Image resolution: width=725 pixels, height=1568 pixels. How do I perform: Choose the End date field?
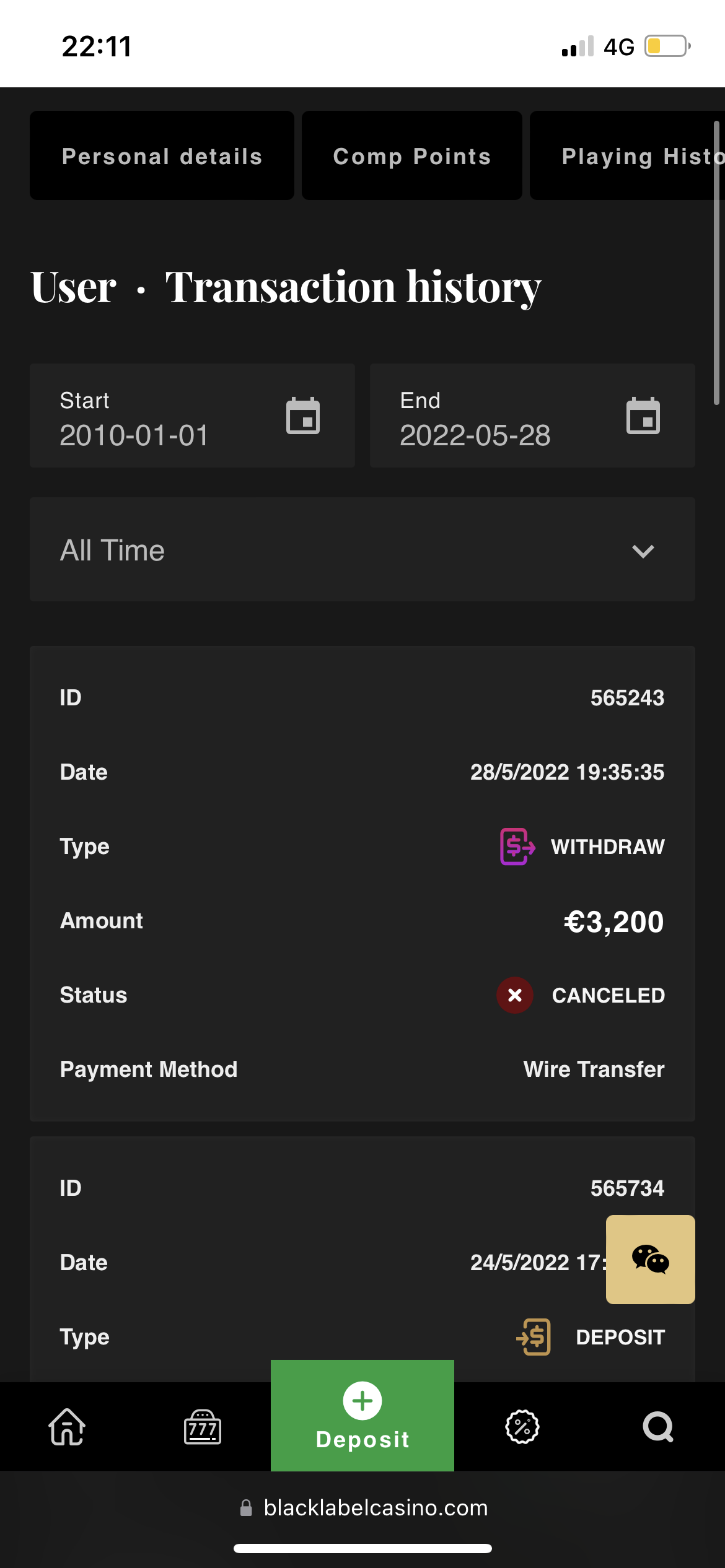tap(532, 416)
